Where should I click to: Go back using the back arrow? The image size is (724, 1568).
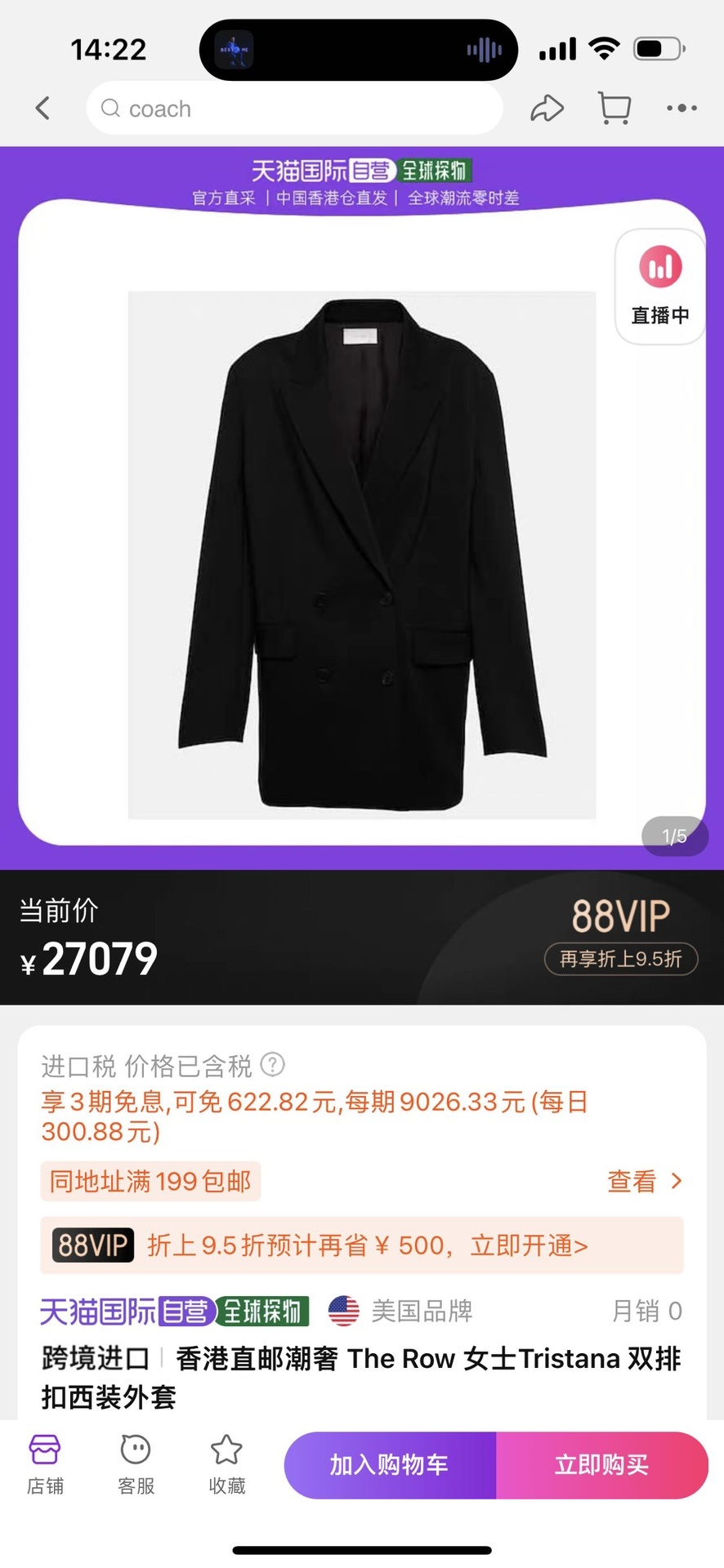43,108
